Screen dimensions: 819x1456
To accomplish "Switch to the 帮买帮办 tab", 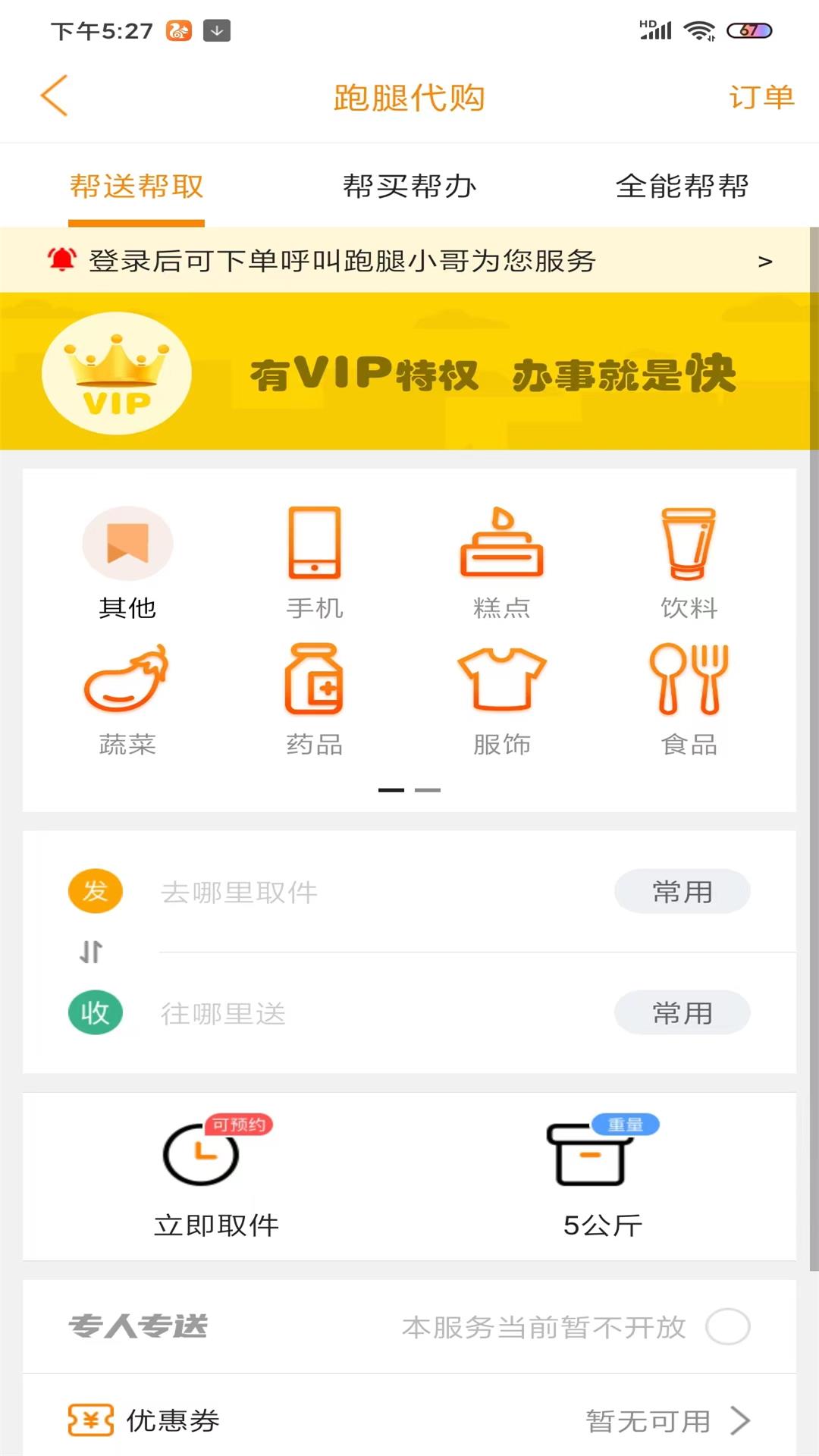I will [409, 186].
